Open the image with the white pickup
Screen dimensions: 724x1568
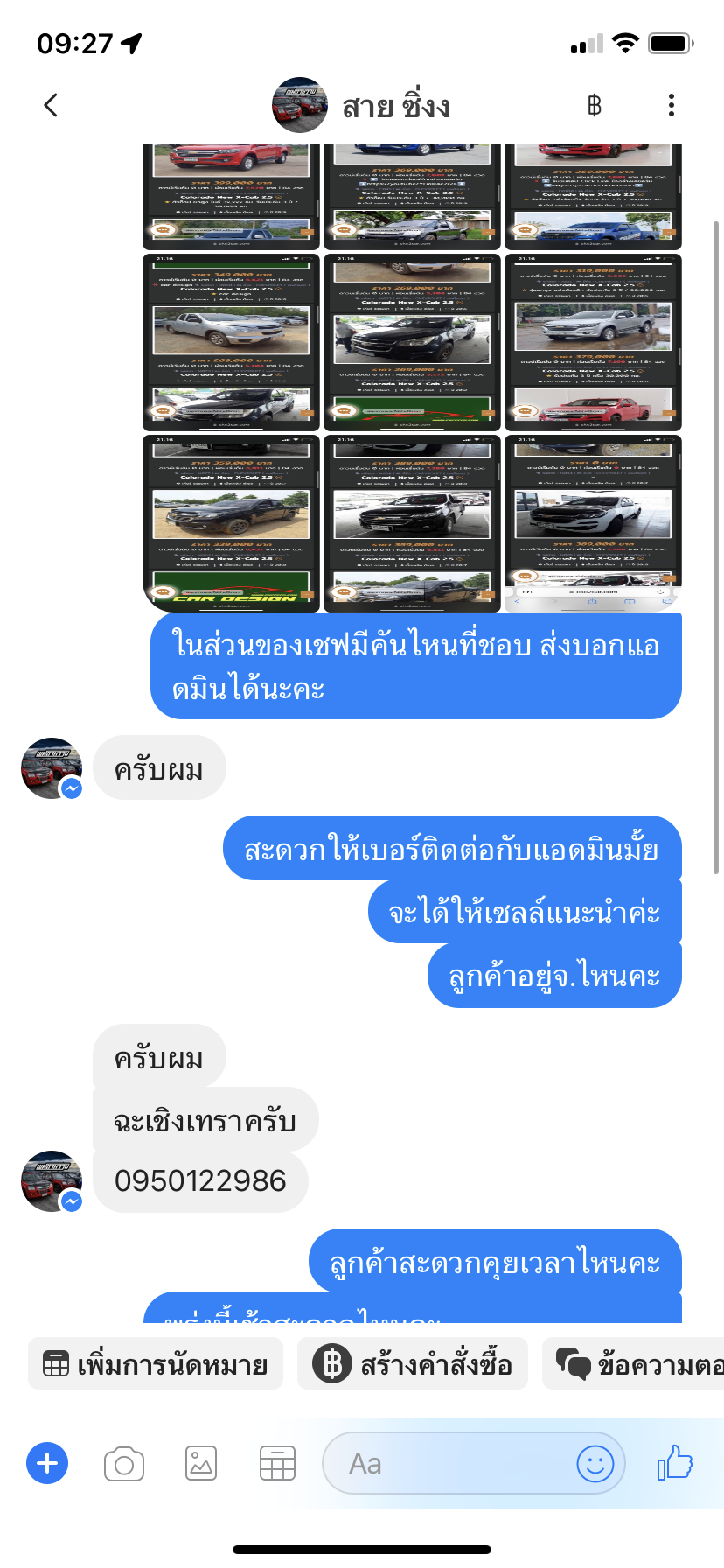(593, 523)
